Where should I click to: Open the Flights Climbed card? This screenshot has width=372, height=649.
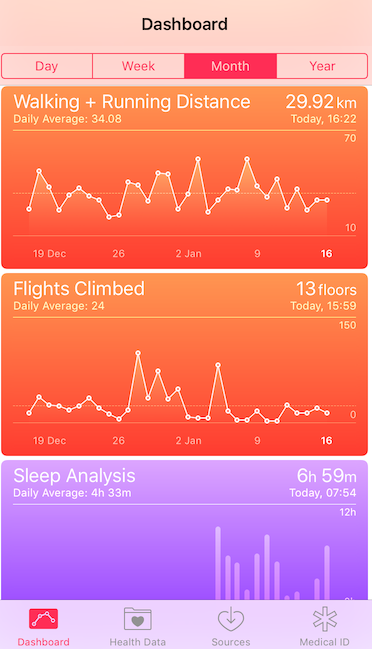[x=185, y=364]
